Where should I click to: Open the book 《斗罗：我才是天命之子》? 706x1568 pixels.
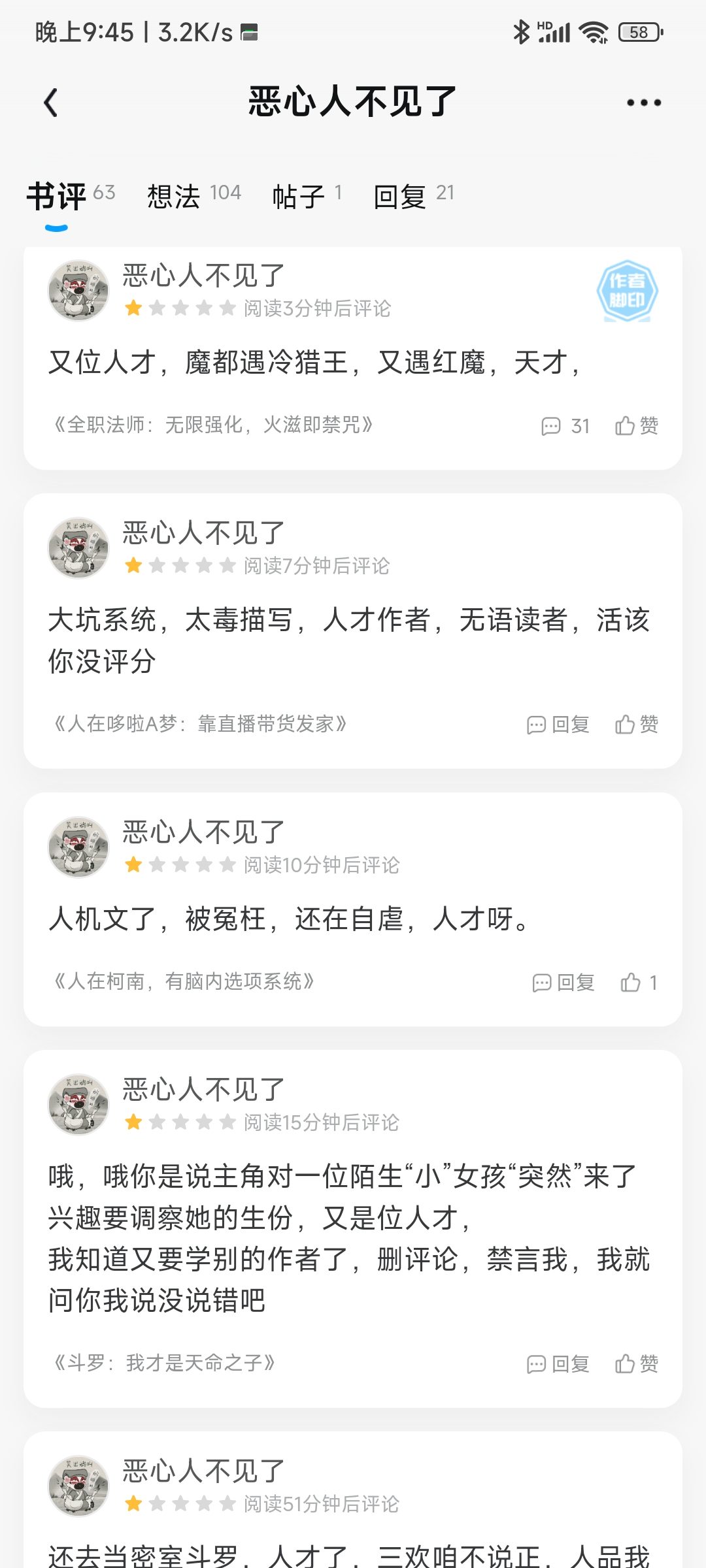[165, 1363]
